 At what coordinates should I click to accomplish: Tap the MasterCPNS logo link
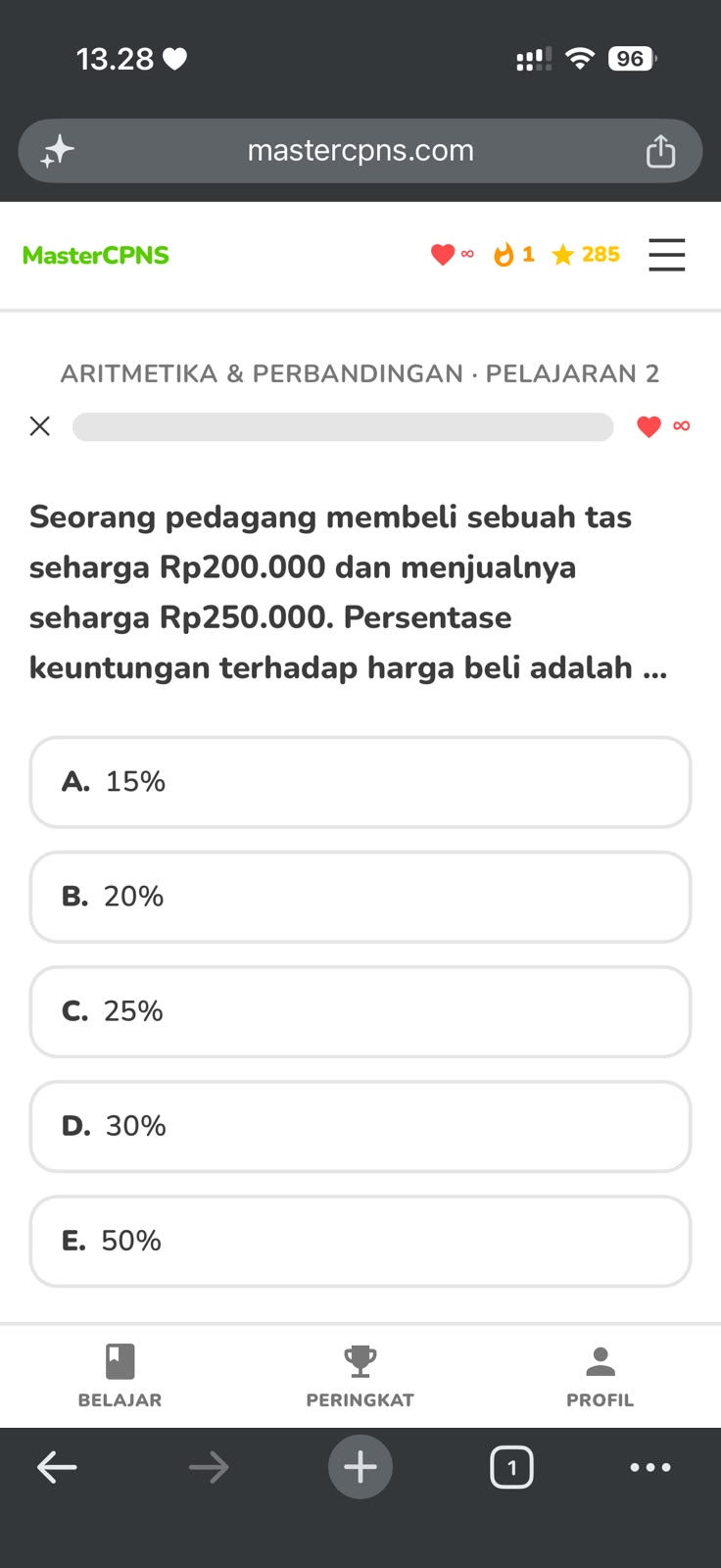(x=96, y=255)
